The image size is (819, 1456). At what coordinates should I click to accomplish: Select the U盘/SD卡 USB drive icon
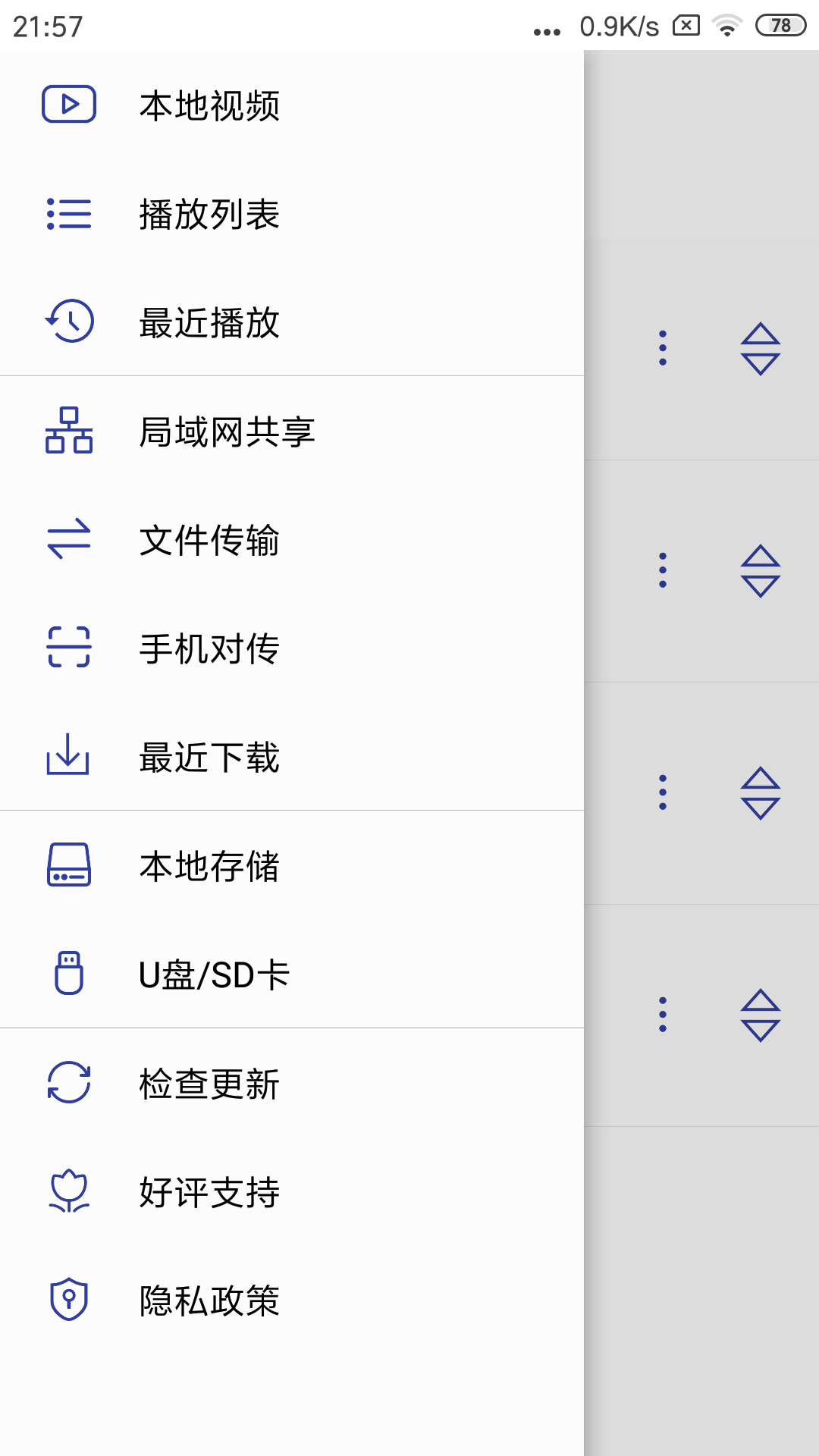69,975
